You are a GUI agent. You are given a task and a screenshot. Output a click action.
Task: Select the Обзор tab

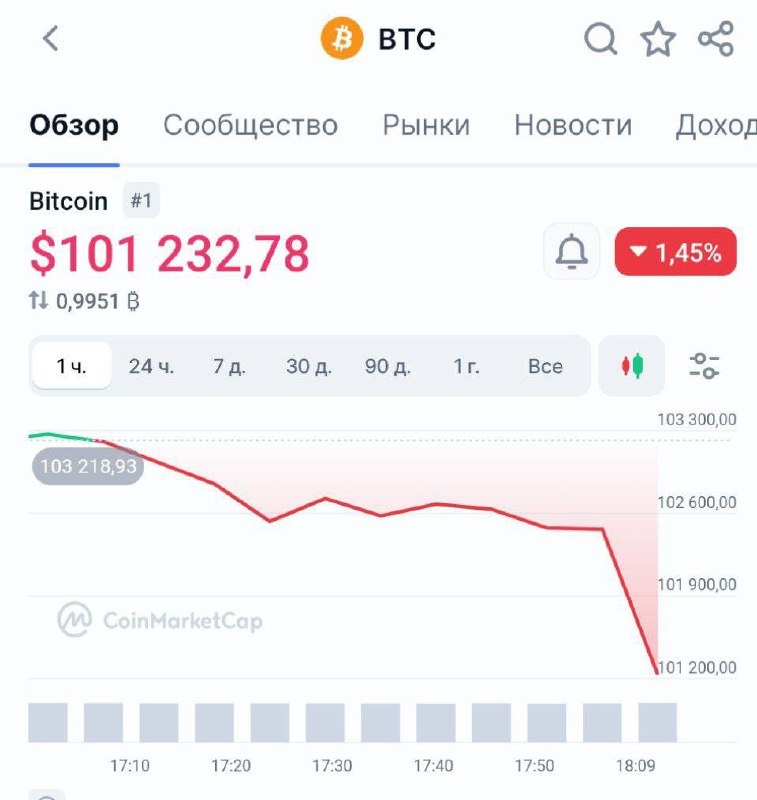click(74, 125)
